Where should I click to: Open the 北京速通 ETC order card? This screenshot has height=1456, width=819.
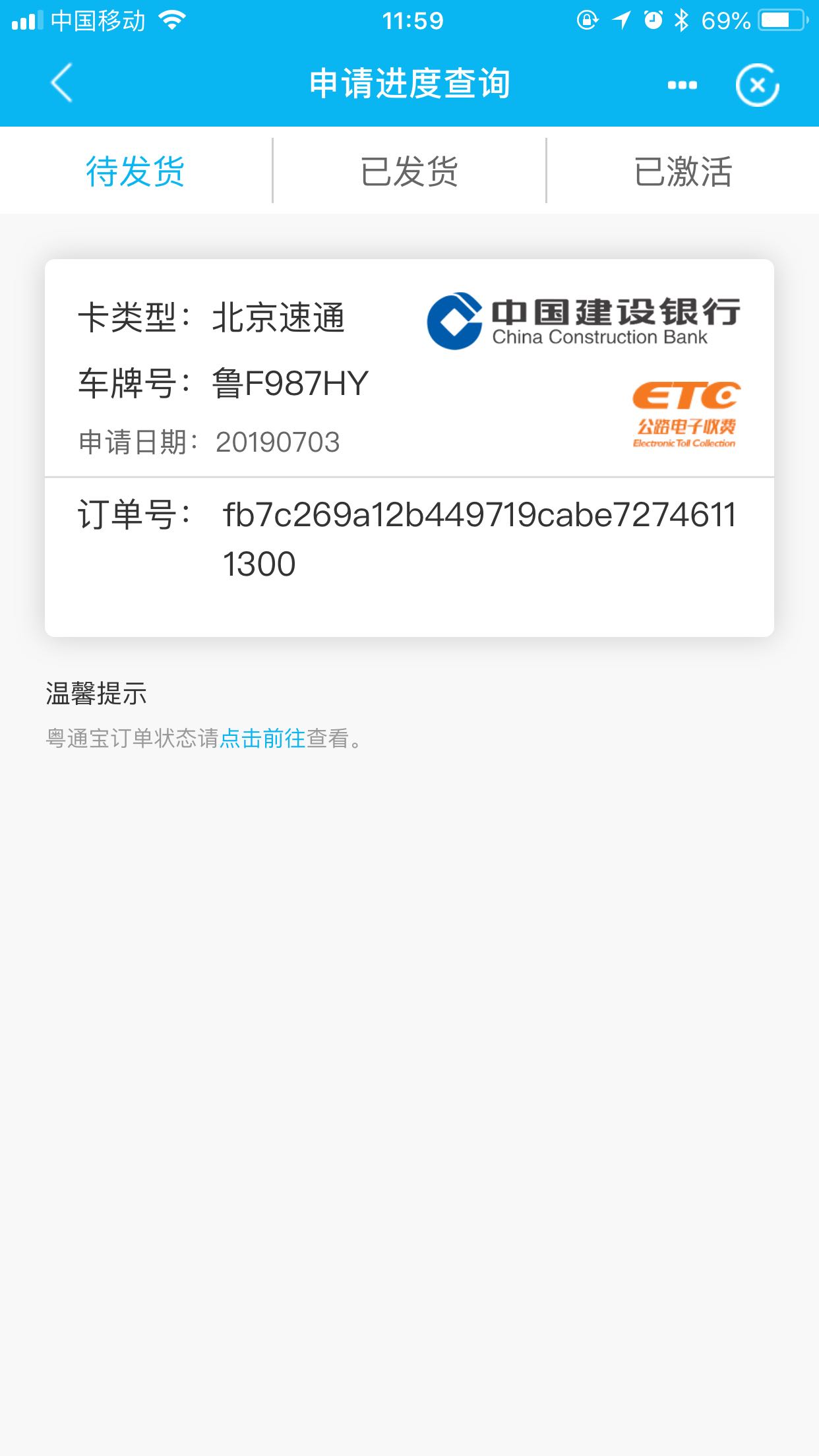click(409, 447)
